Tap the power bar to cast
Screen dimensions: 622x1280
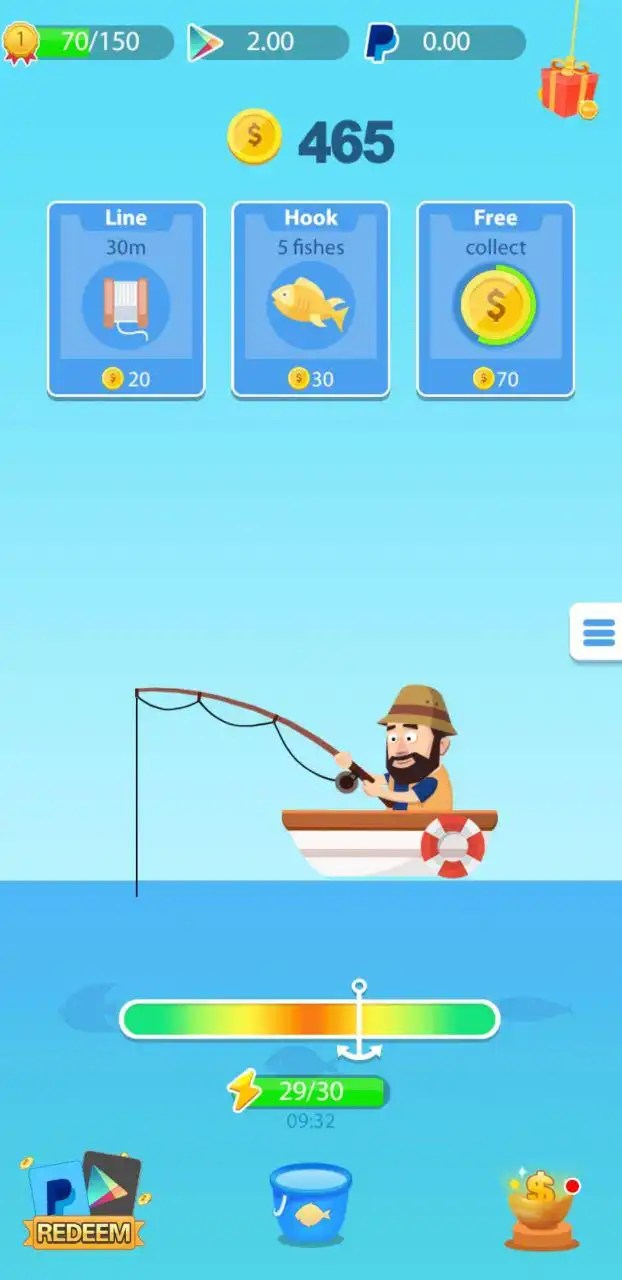pyautogui.click(x=309, y=1019)
